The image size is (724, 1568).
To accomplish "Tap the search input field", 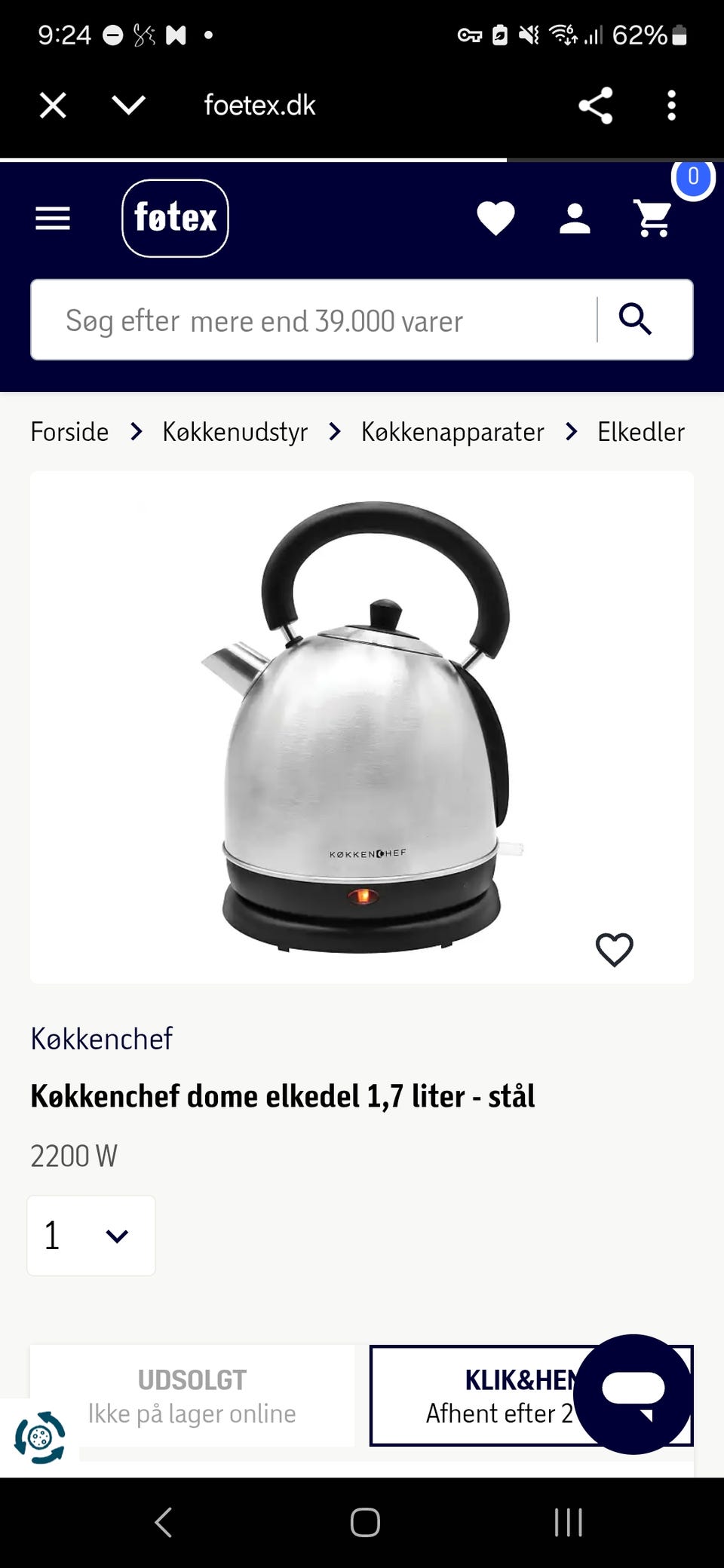I will point(302,320).
